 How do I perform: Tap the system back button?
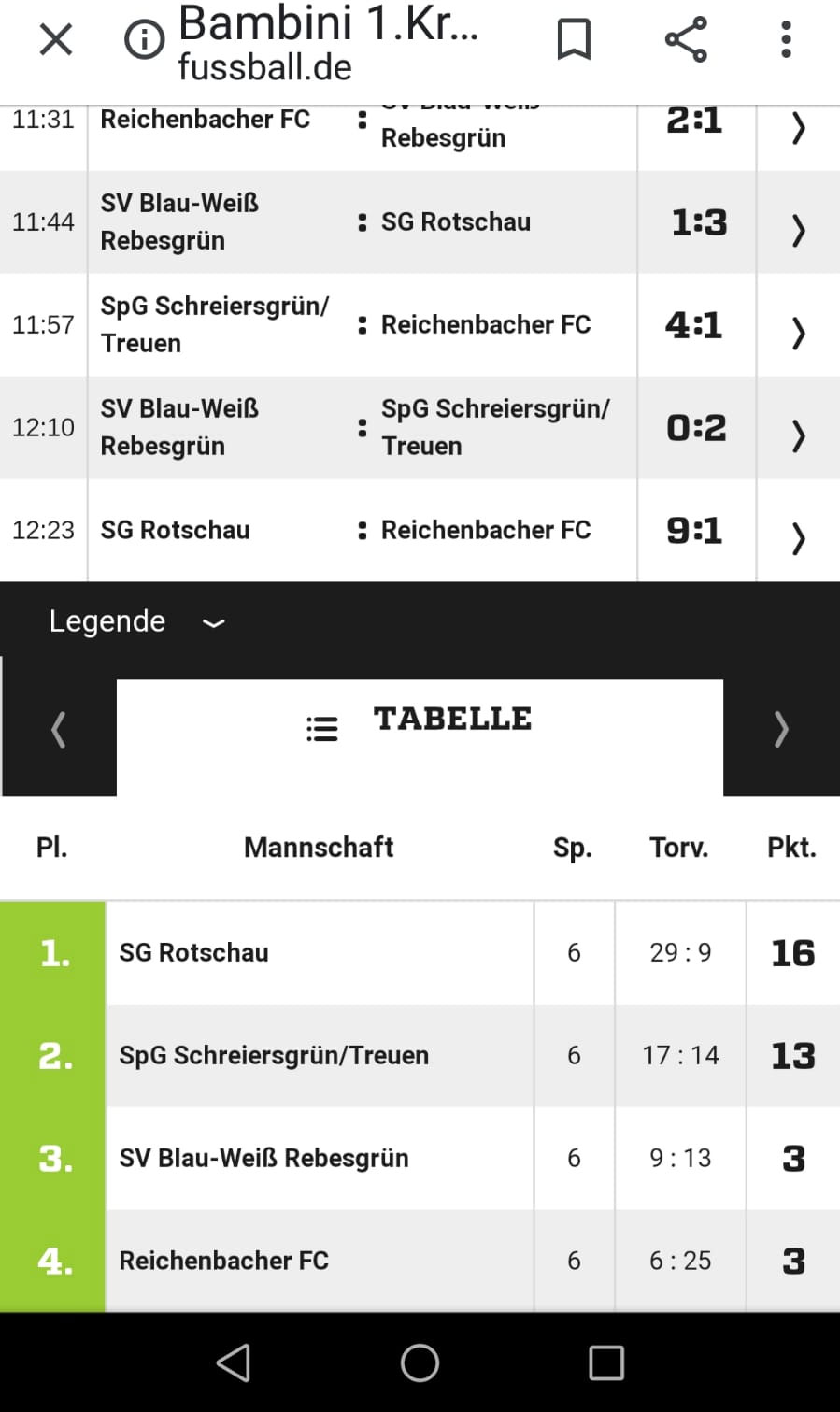pos(234,1362)
